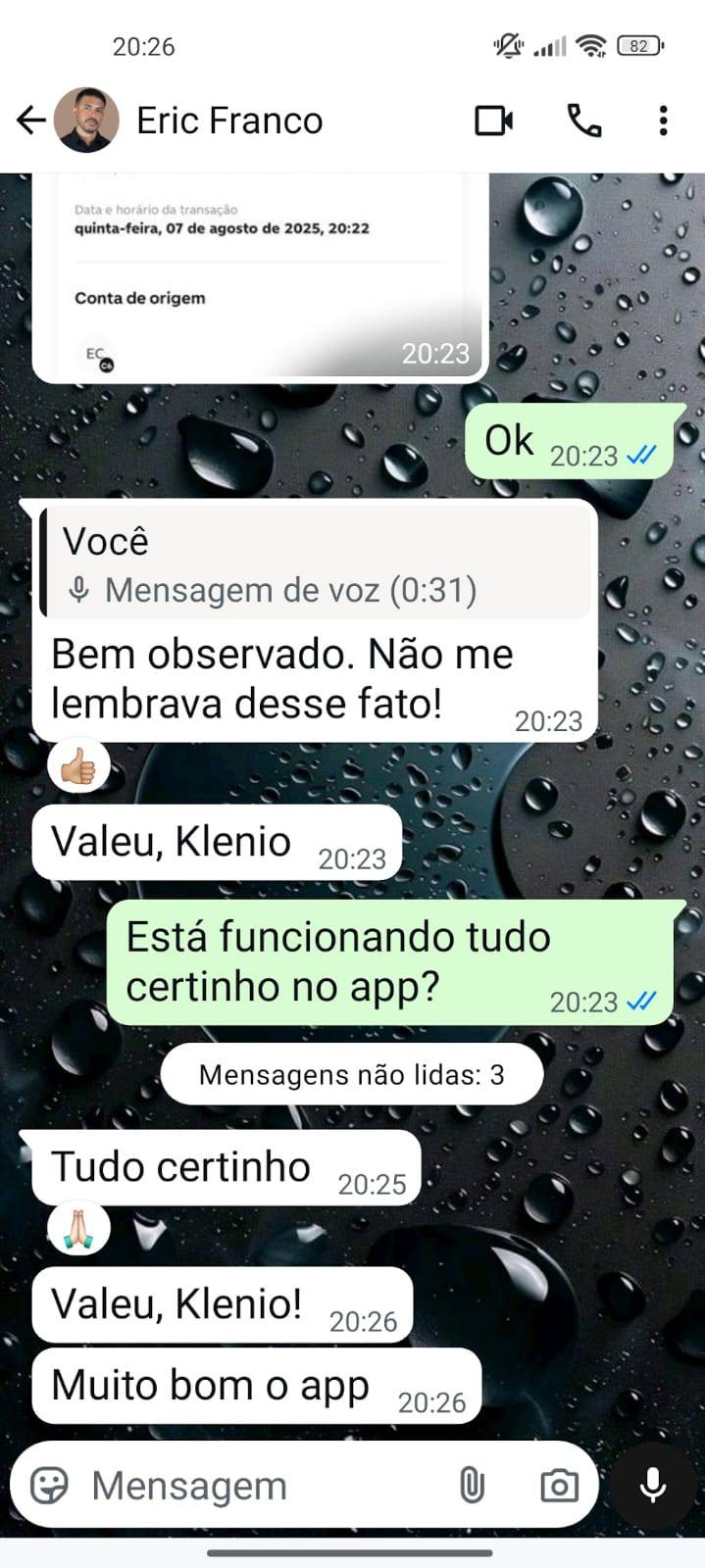Tap the microphone to record voice message

(x=653, y=1486)
